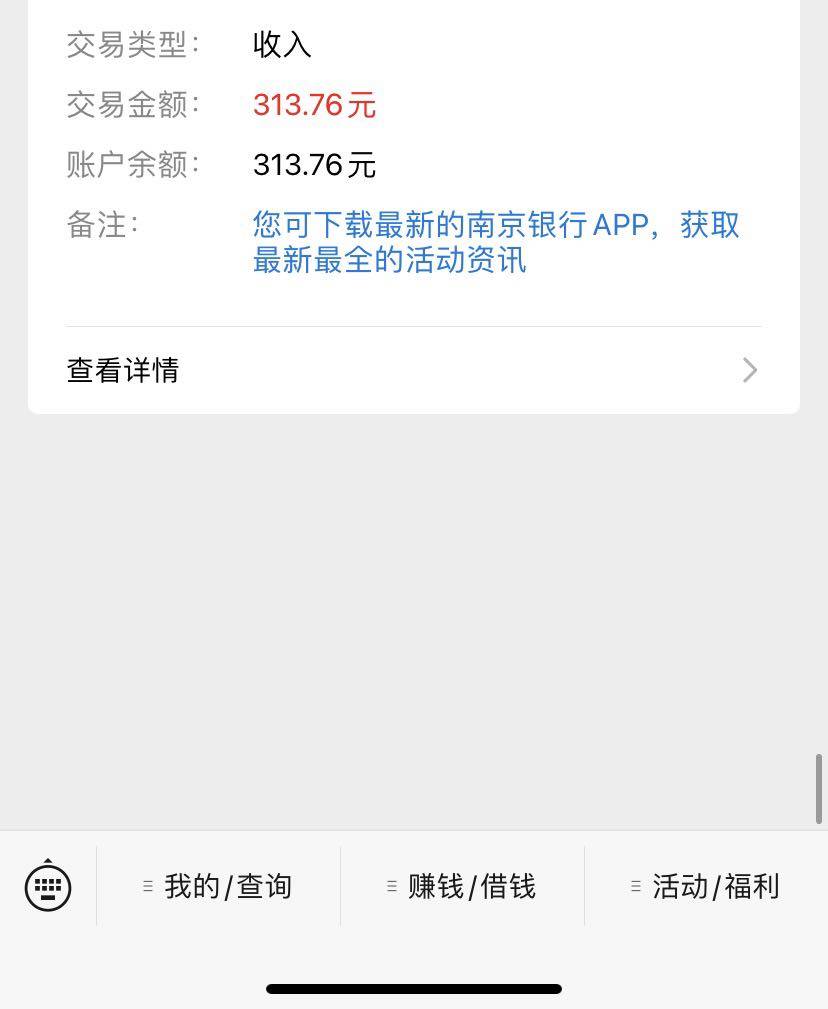Open the 活动/福利 menu
This screenshot has width=828, height=1009.
click(x=706, y=886)
